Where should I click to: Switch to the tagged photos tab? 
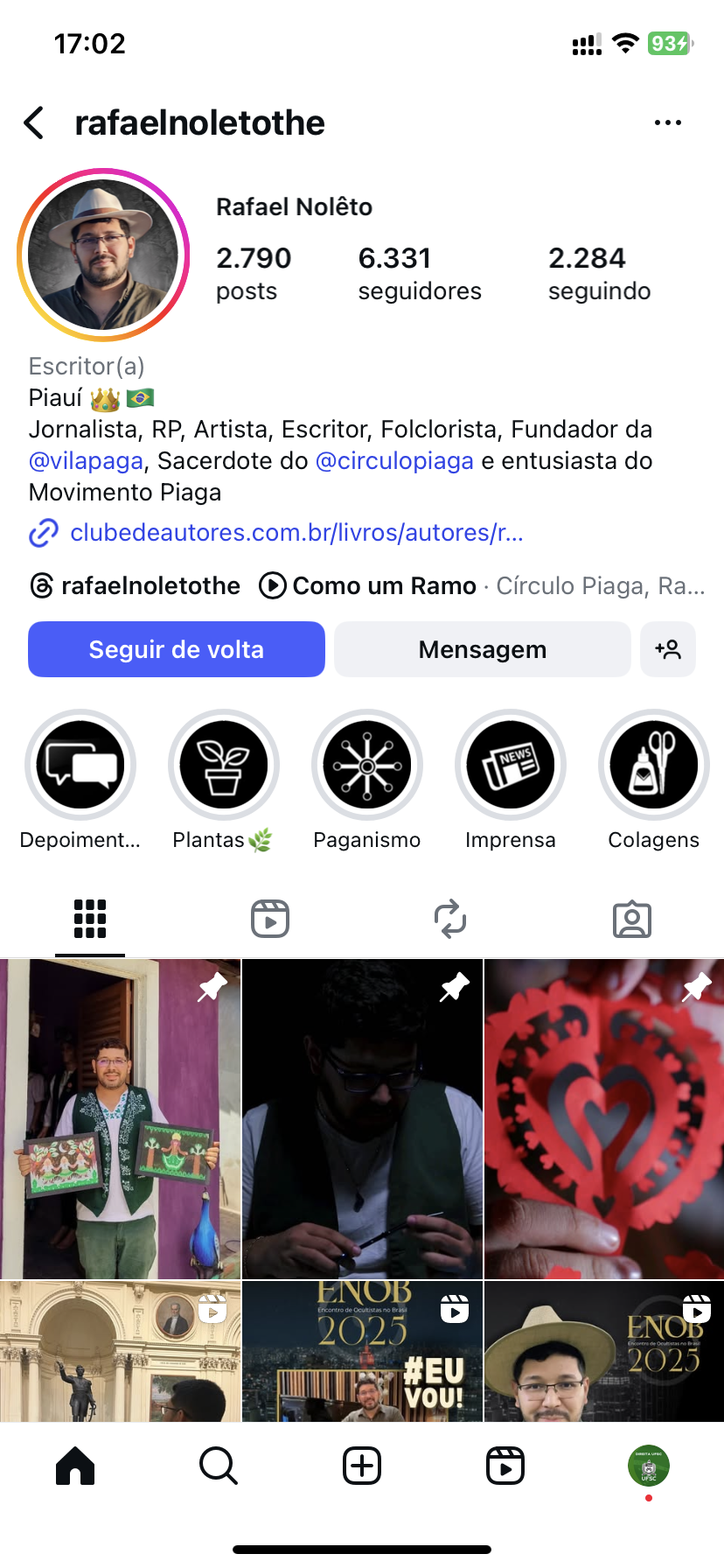pyautogui.click(x=632, y=920)
